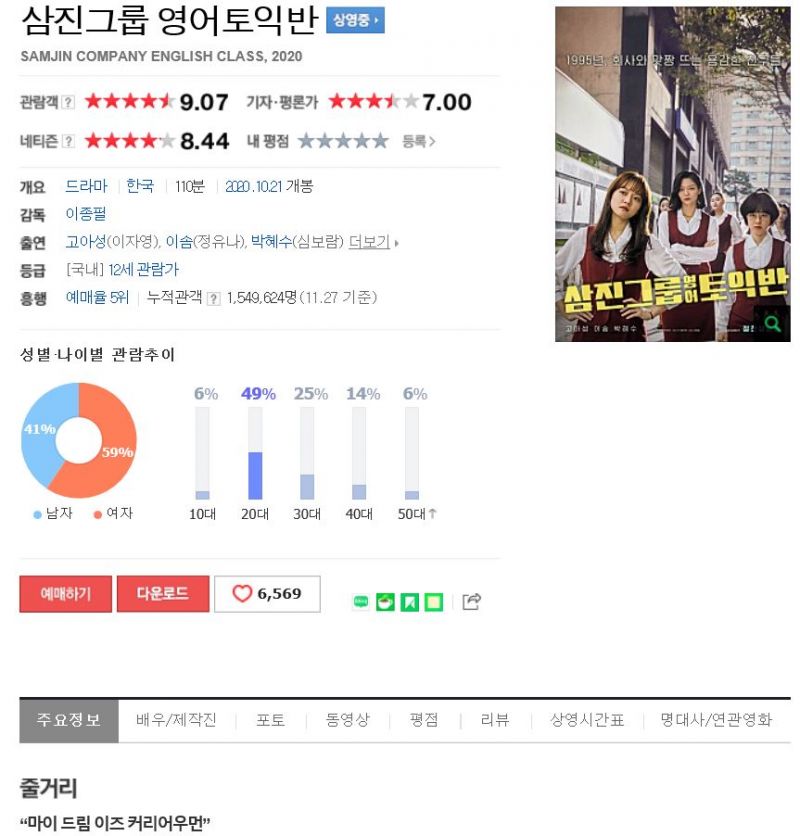
Task: Register my rating via 등록
Action: tap(419, 141)
